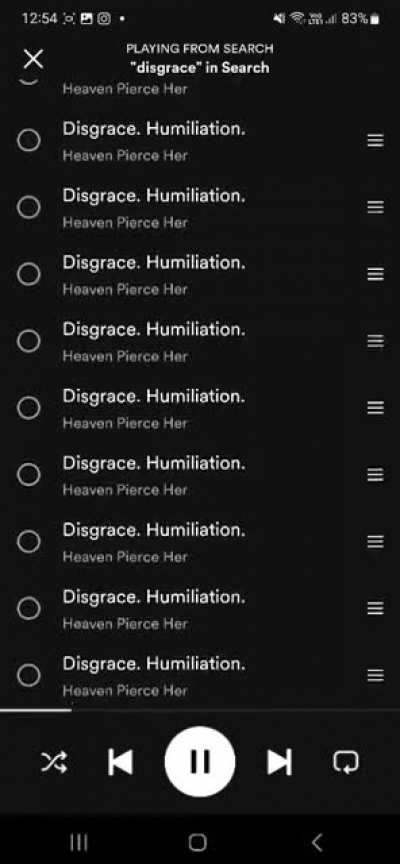The width and height of the screenshot is (400, 864).
Task: Skip to the next track
Action: [279, 762]
